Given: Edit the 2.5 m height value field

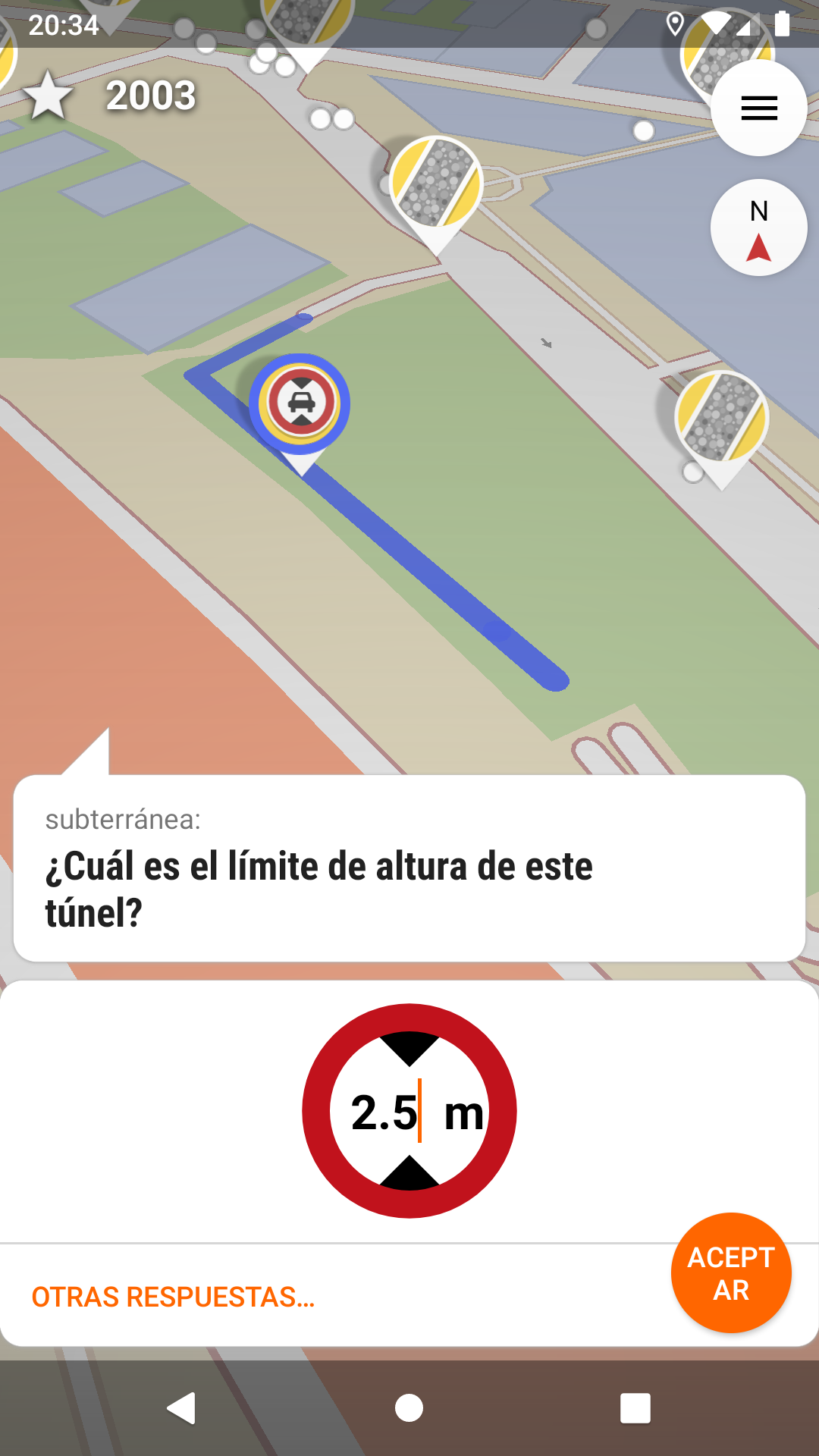Looking at the screenshot, I should pyautogui.click(x=385, y=1112).
